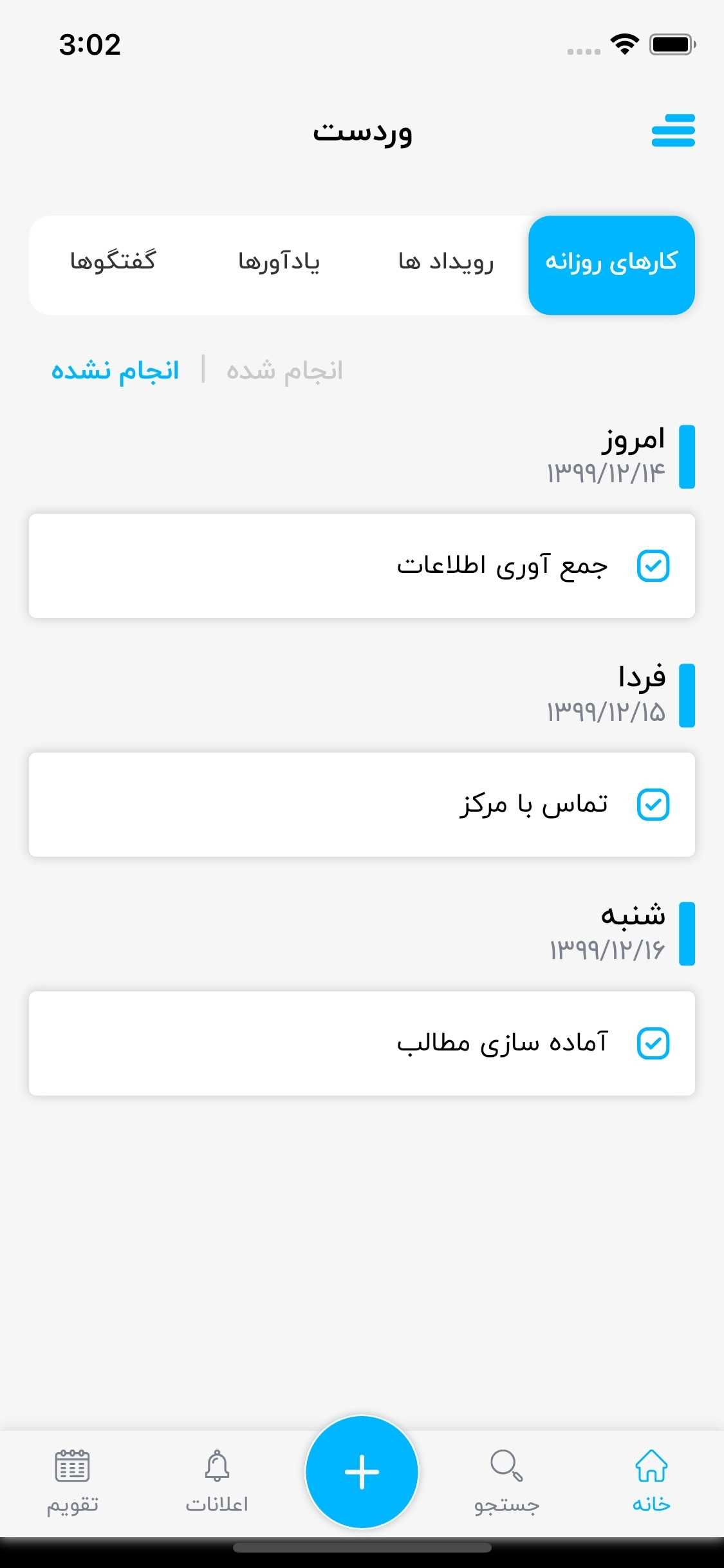Open the جستجو search tab

coord(506,1480)
